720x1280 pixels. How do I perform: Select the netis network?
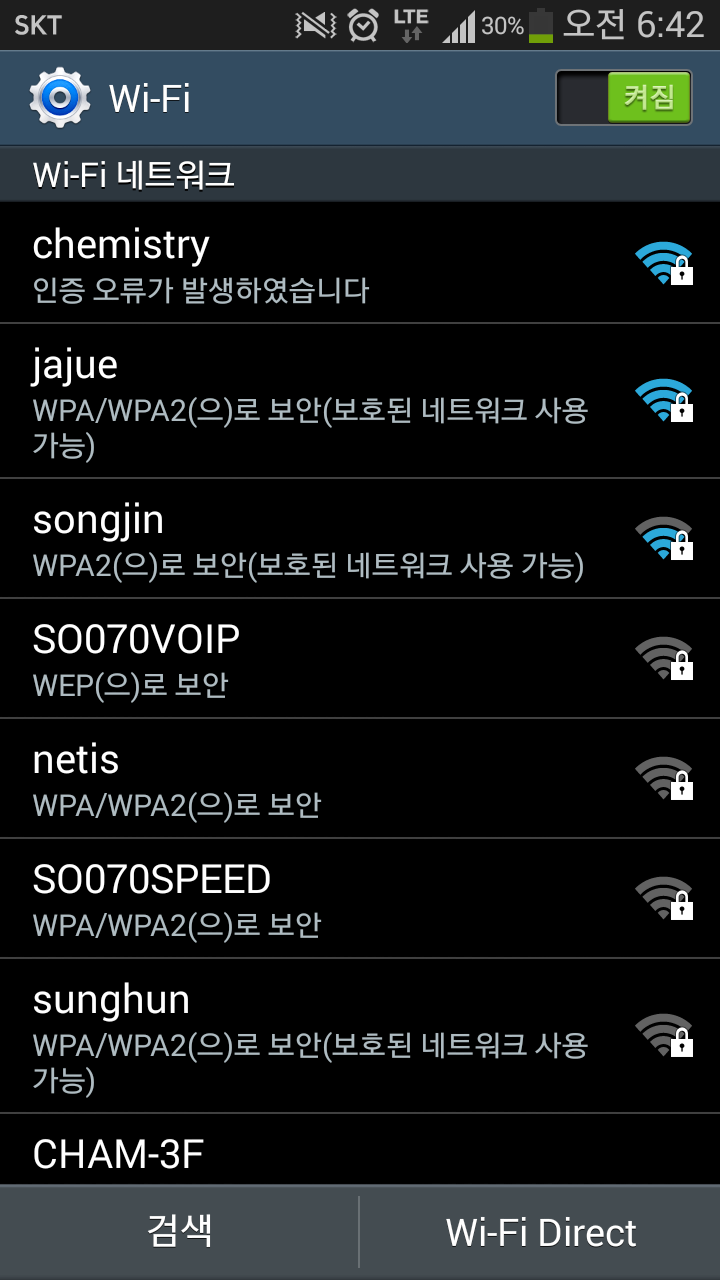(360, 779)
